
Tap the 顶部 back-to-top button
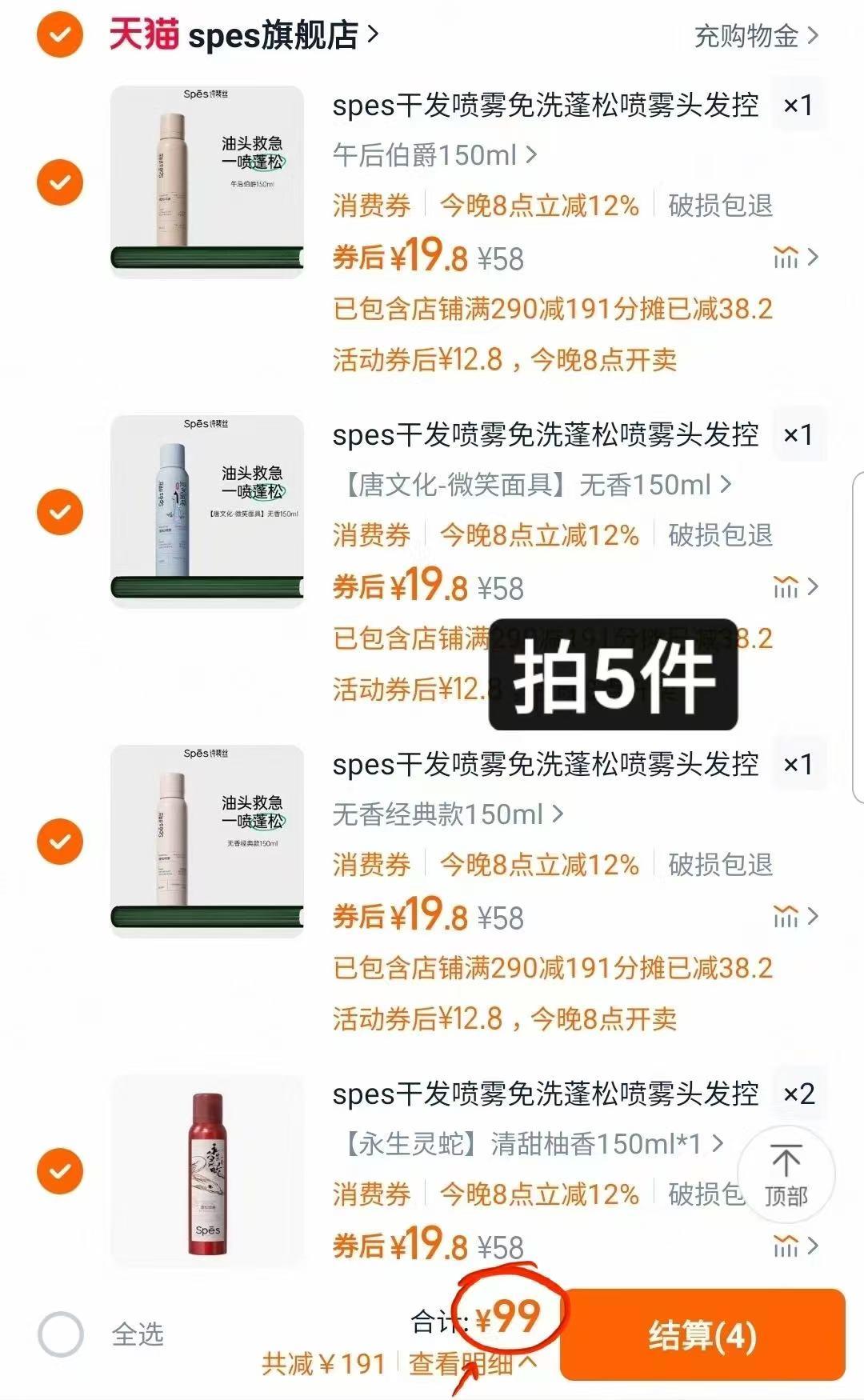click(786, 1174)
